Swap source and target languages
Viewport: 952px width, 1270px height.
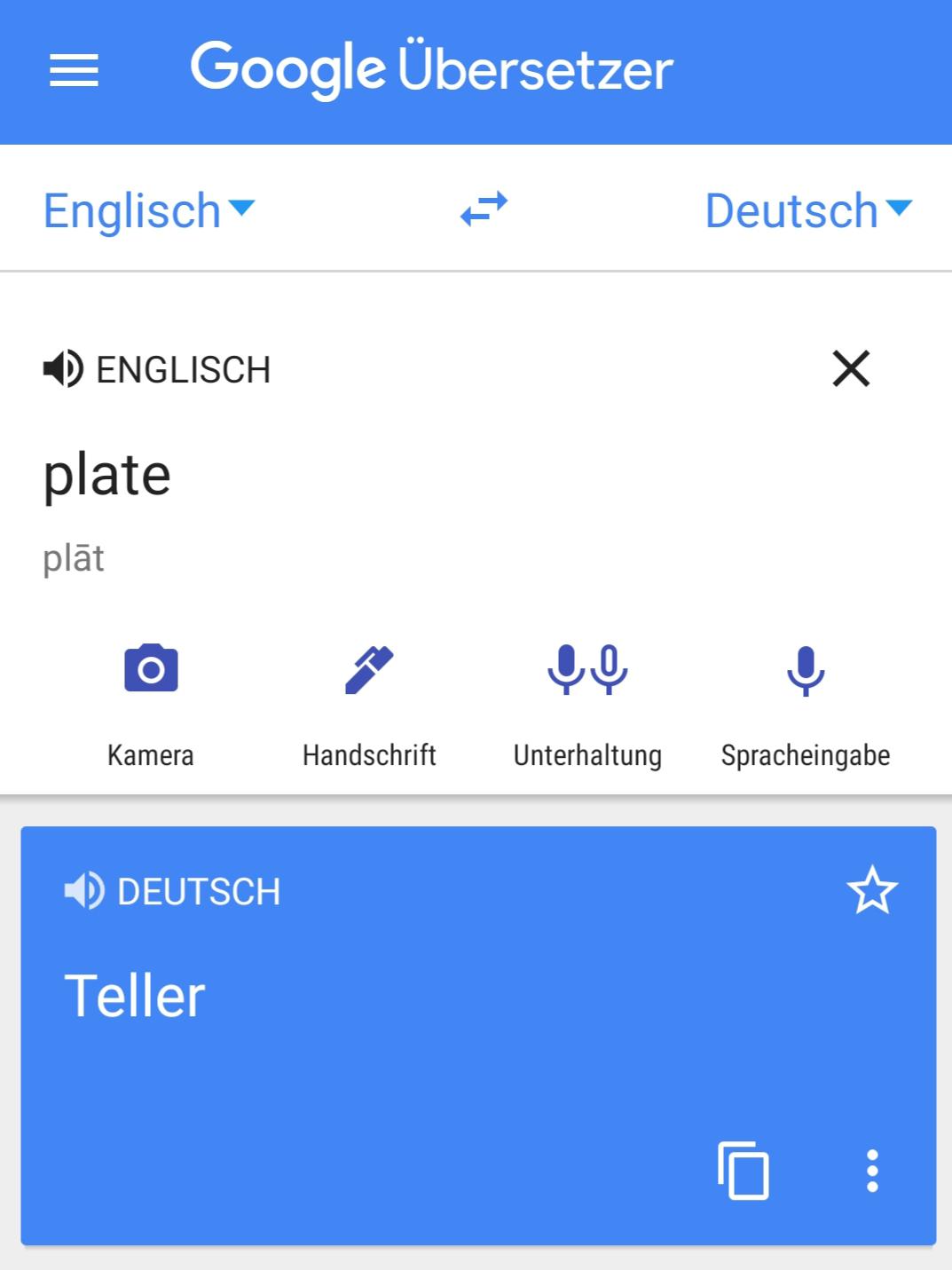484,209
